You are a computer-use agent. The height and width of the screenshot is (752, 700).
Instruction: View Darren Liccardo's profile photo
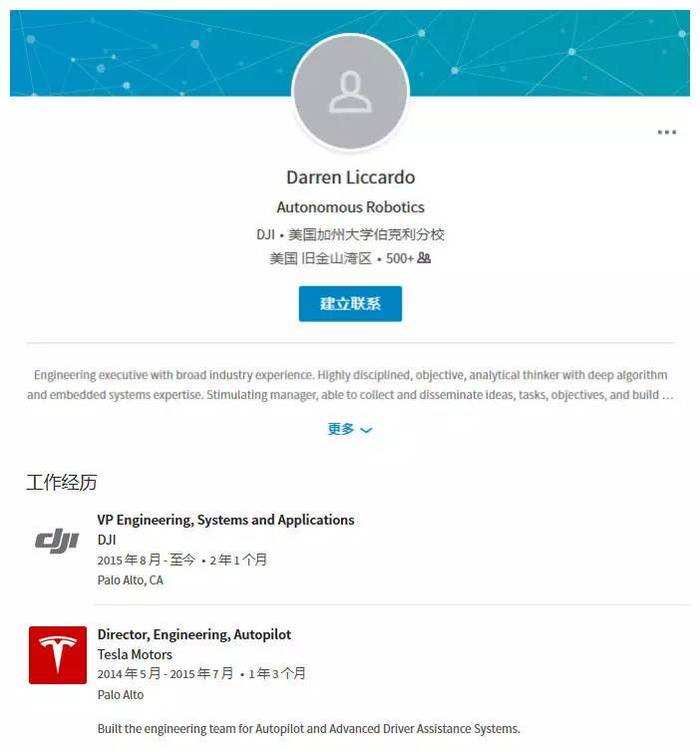click(350, 92)
